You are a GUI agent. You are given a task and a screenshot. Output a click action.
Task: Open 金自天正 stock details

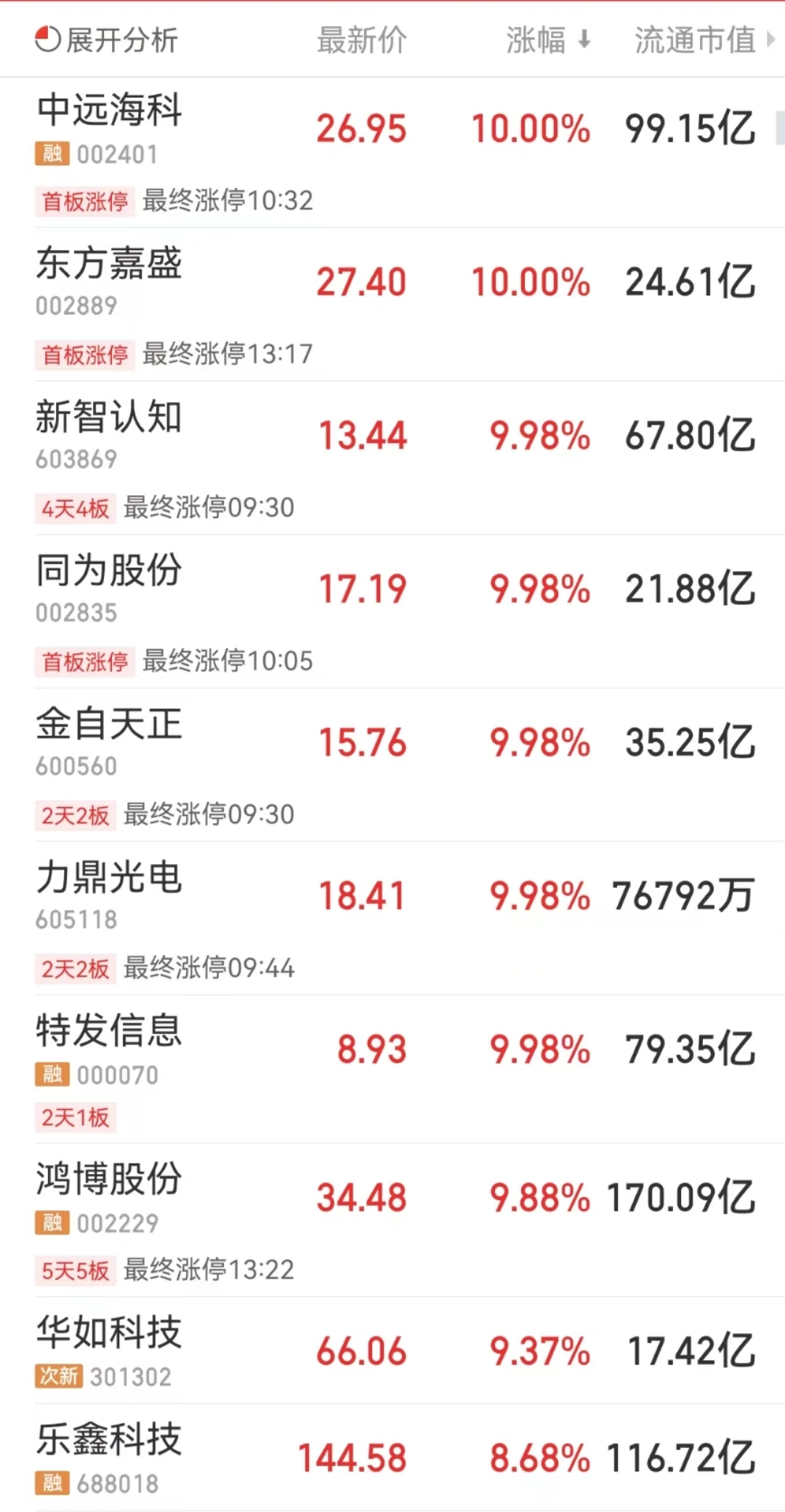[109, 724]
